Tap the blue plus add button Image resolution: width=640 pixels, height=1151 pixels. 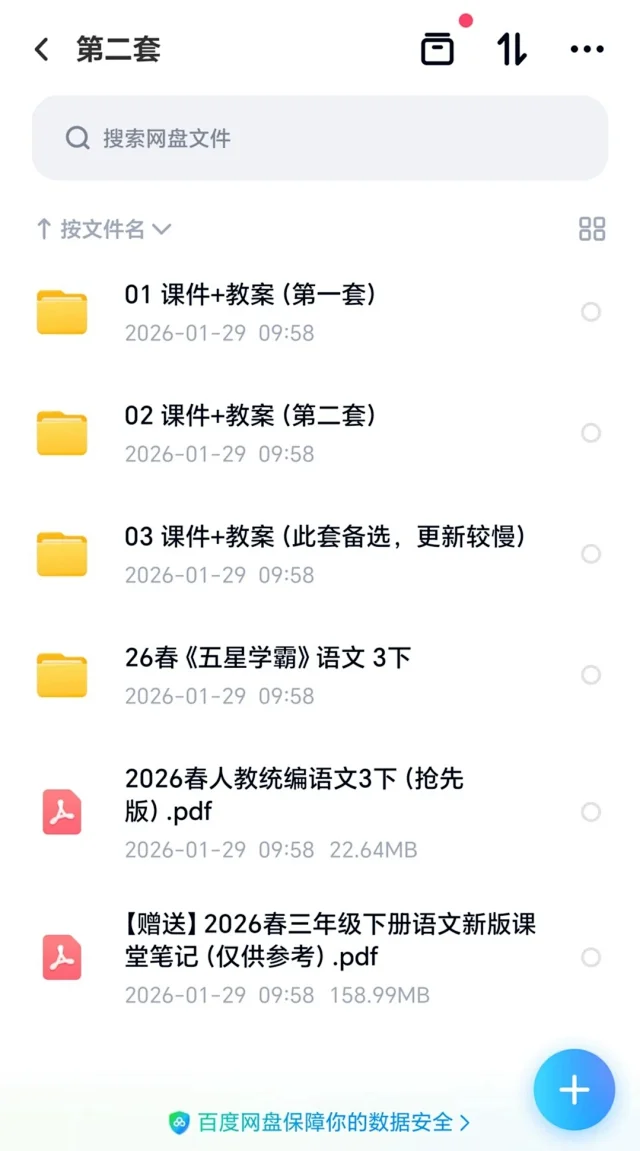click(574, 1090)
